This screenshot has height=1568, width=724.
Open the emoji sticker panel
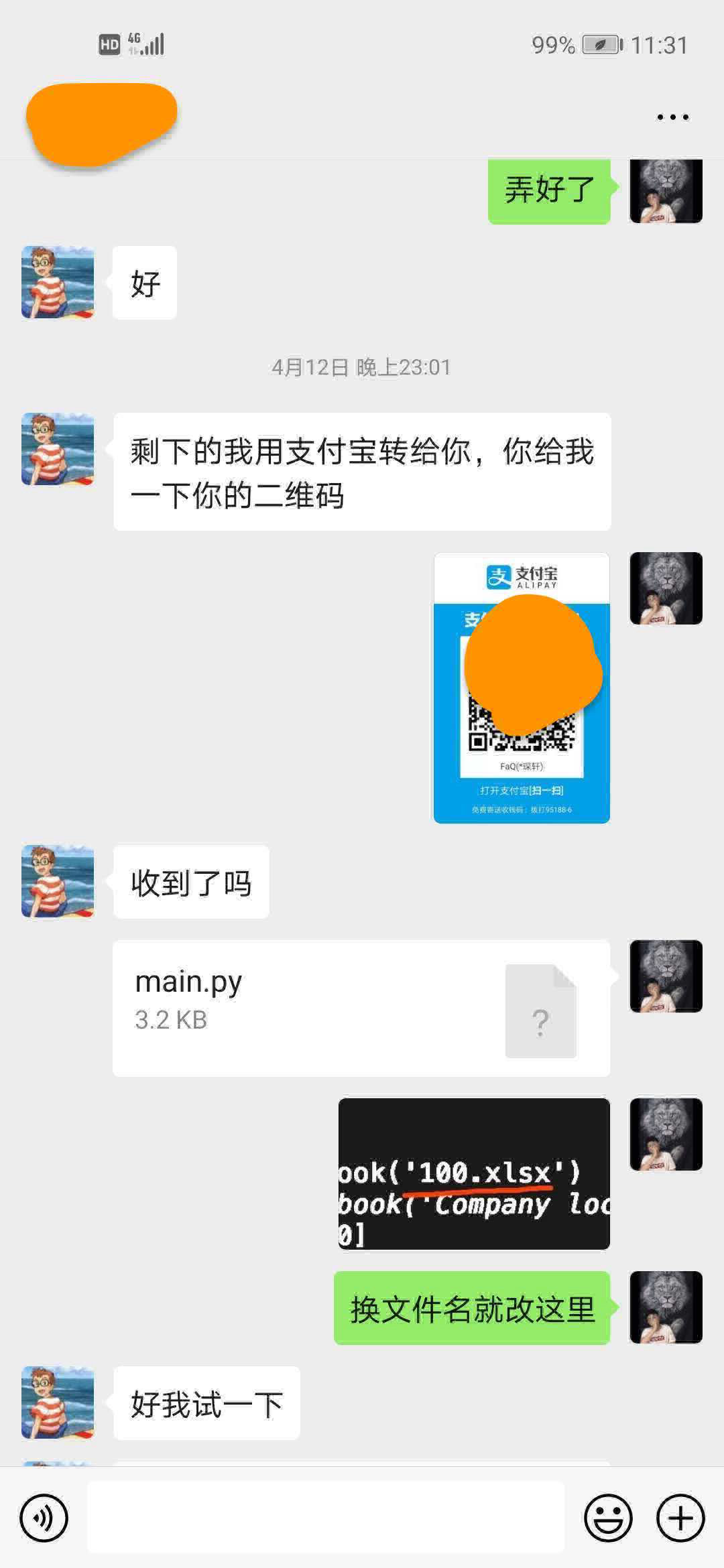coord(608,1518)
